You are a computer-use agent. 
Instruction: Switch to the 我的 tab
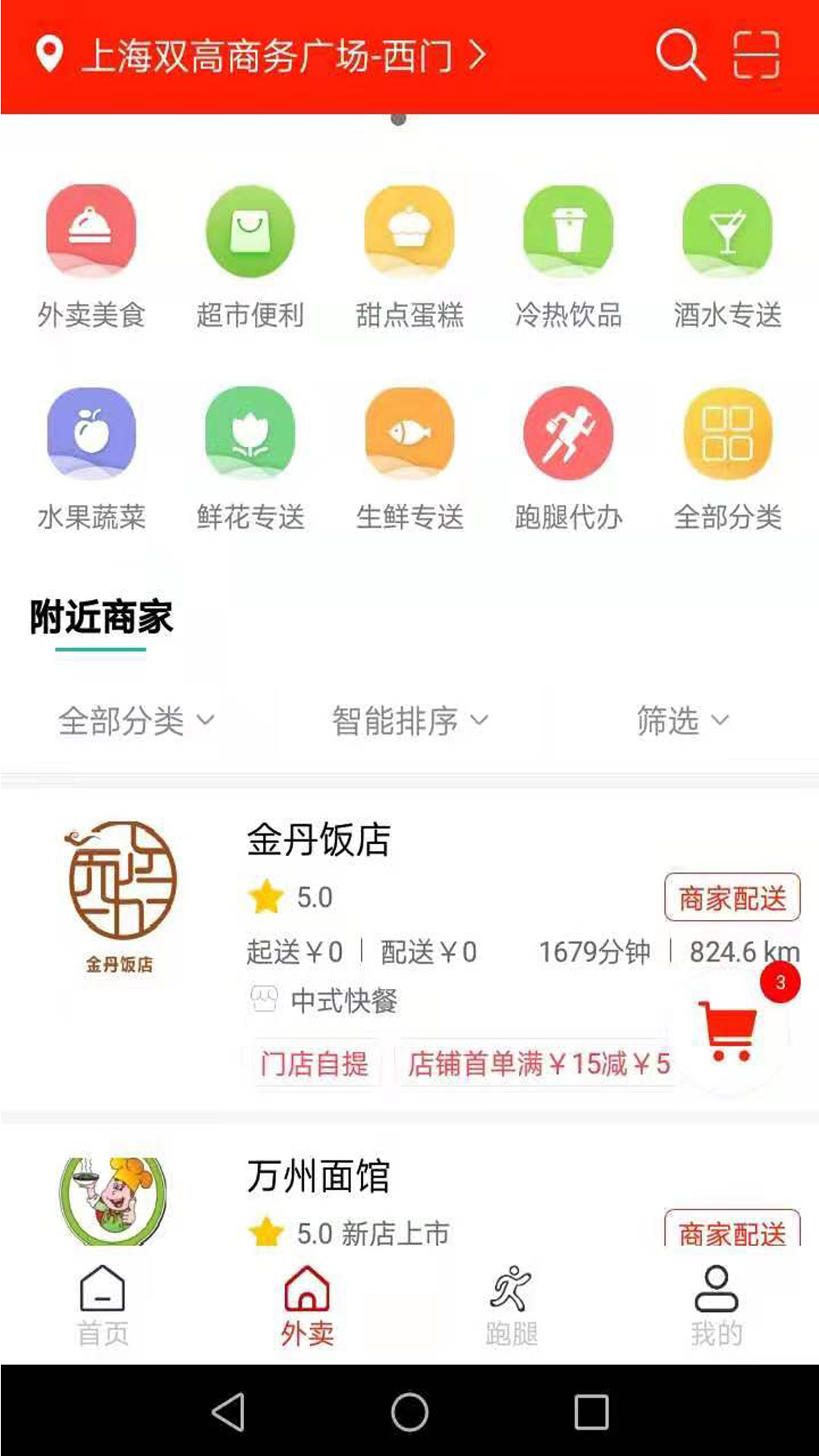pos(717,1306)
